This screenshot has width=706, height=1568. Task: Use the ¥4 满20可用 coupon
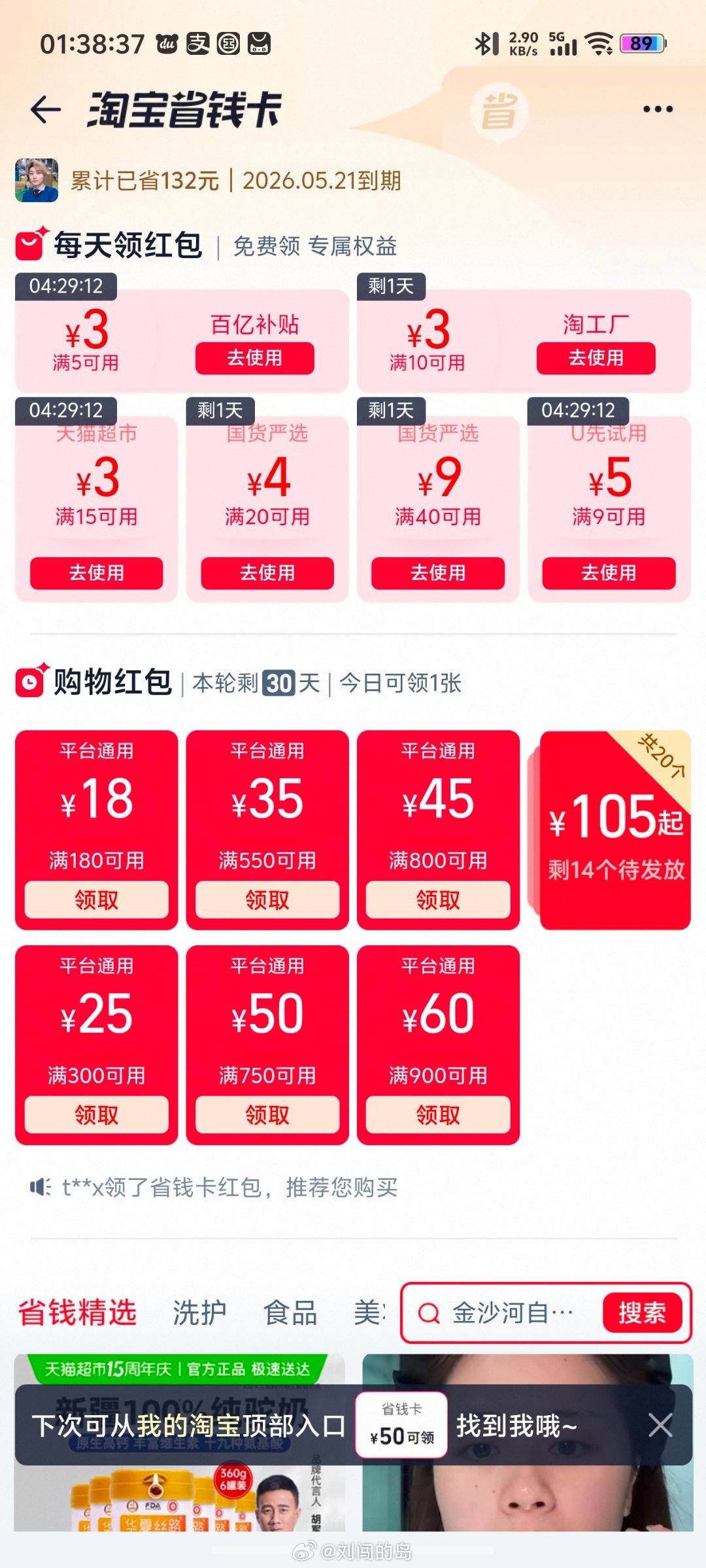click(267, 573)
